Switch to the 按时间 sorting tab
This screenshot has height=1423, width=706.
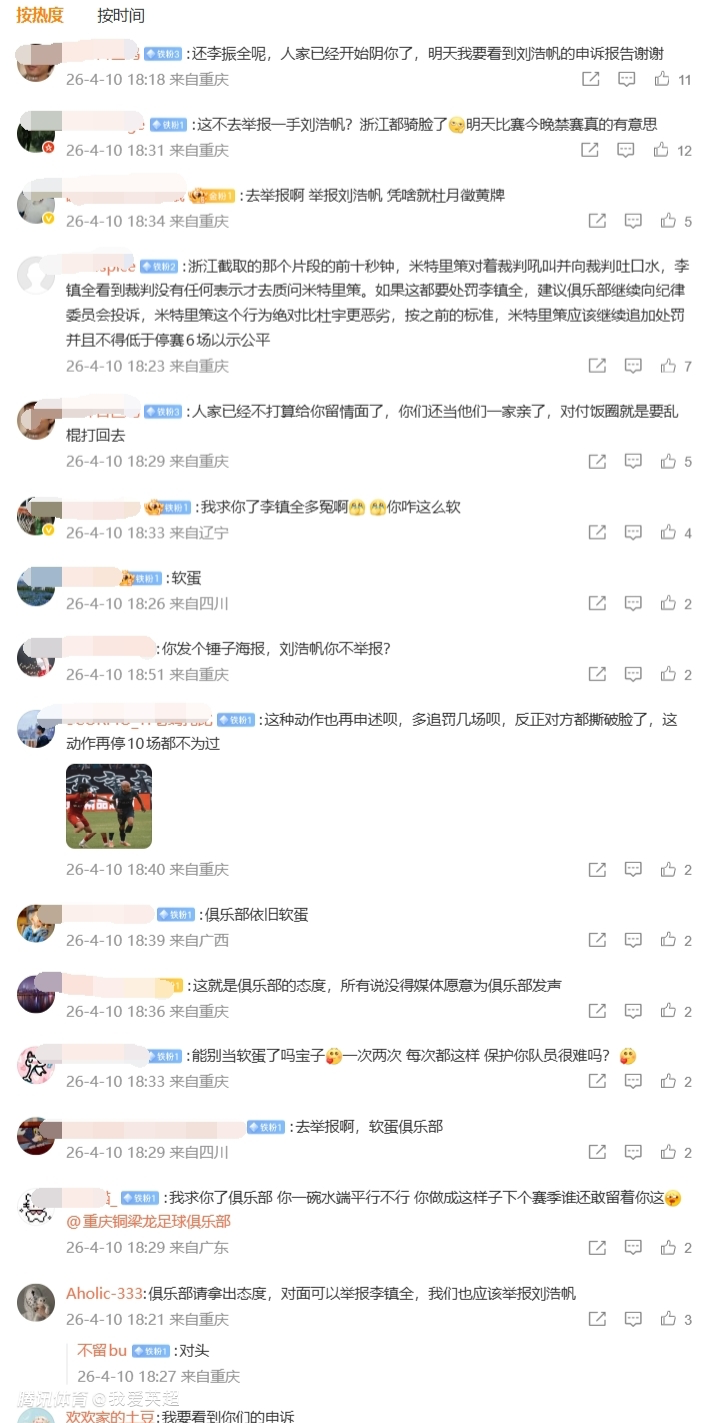[x=120, y=15]
